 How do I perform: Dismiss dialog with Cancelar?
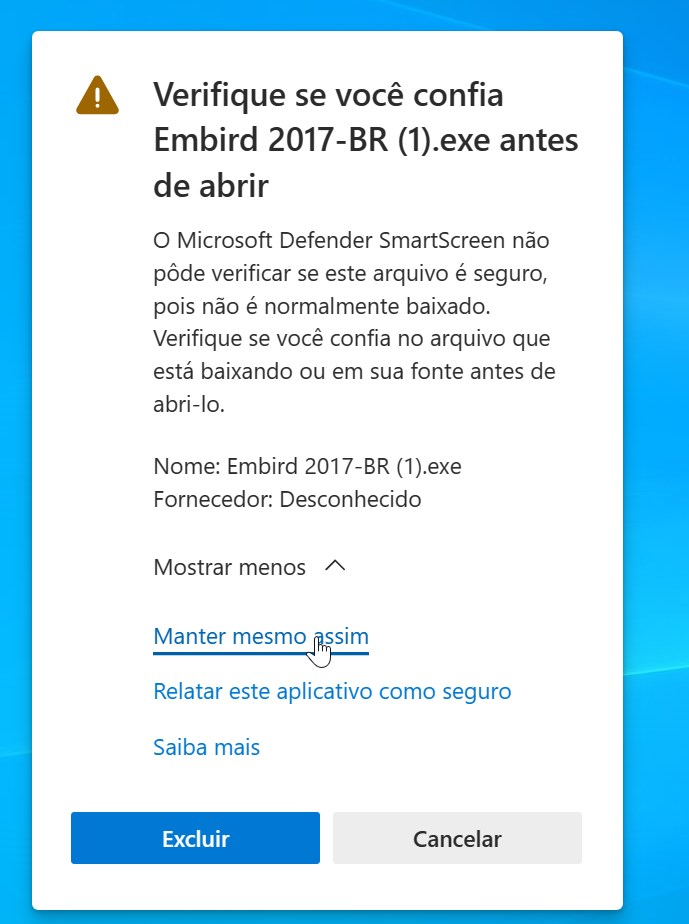click(x=457, y=838)
